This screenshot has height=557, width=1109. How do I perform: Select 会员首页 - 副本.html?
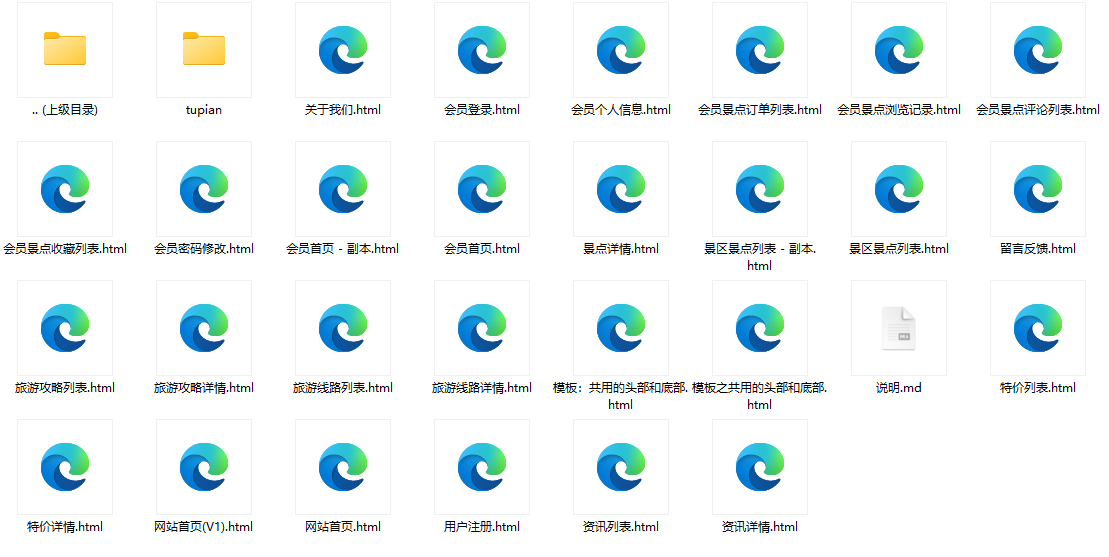343,189
